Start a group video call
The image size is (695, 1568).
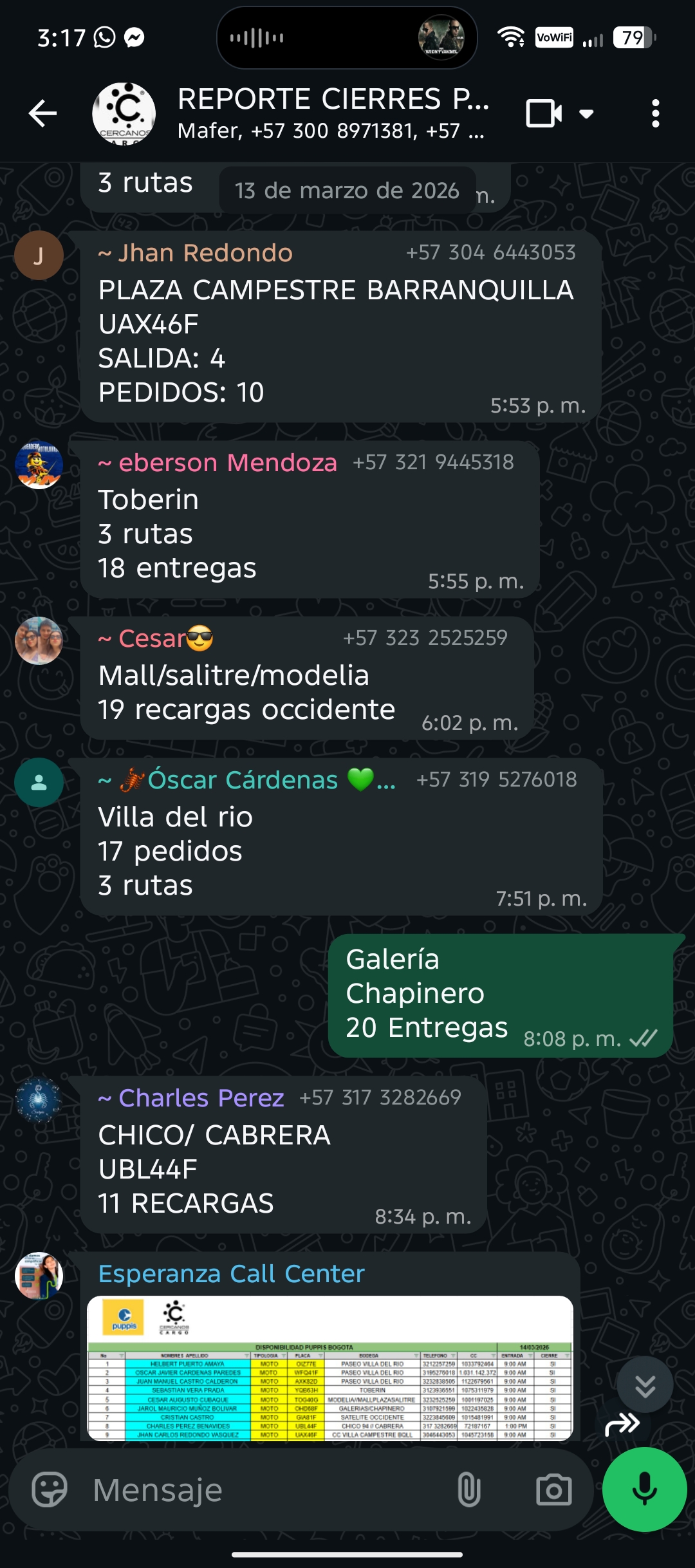coord(544,114)
